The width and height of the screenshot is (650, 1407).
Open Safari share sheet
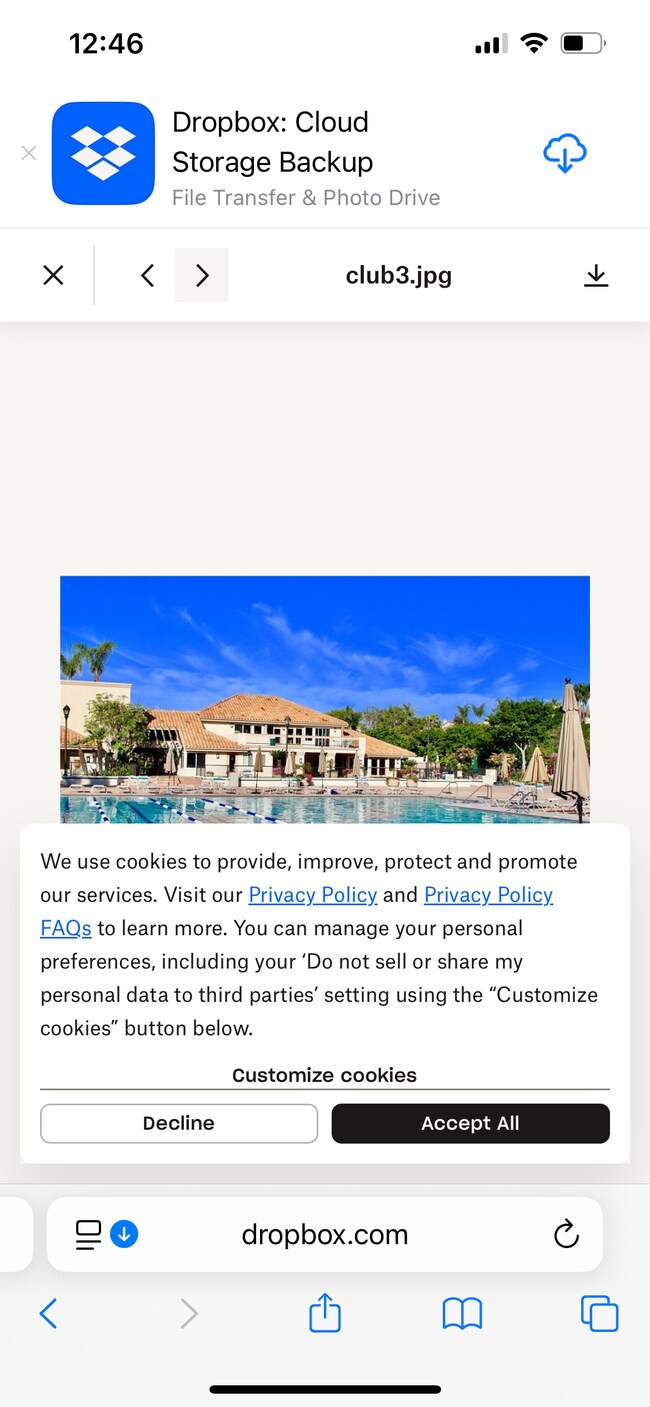tap(325, 1313)
